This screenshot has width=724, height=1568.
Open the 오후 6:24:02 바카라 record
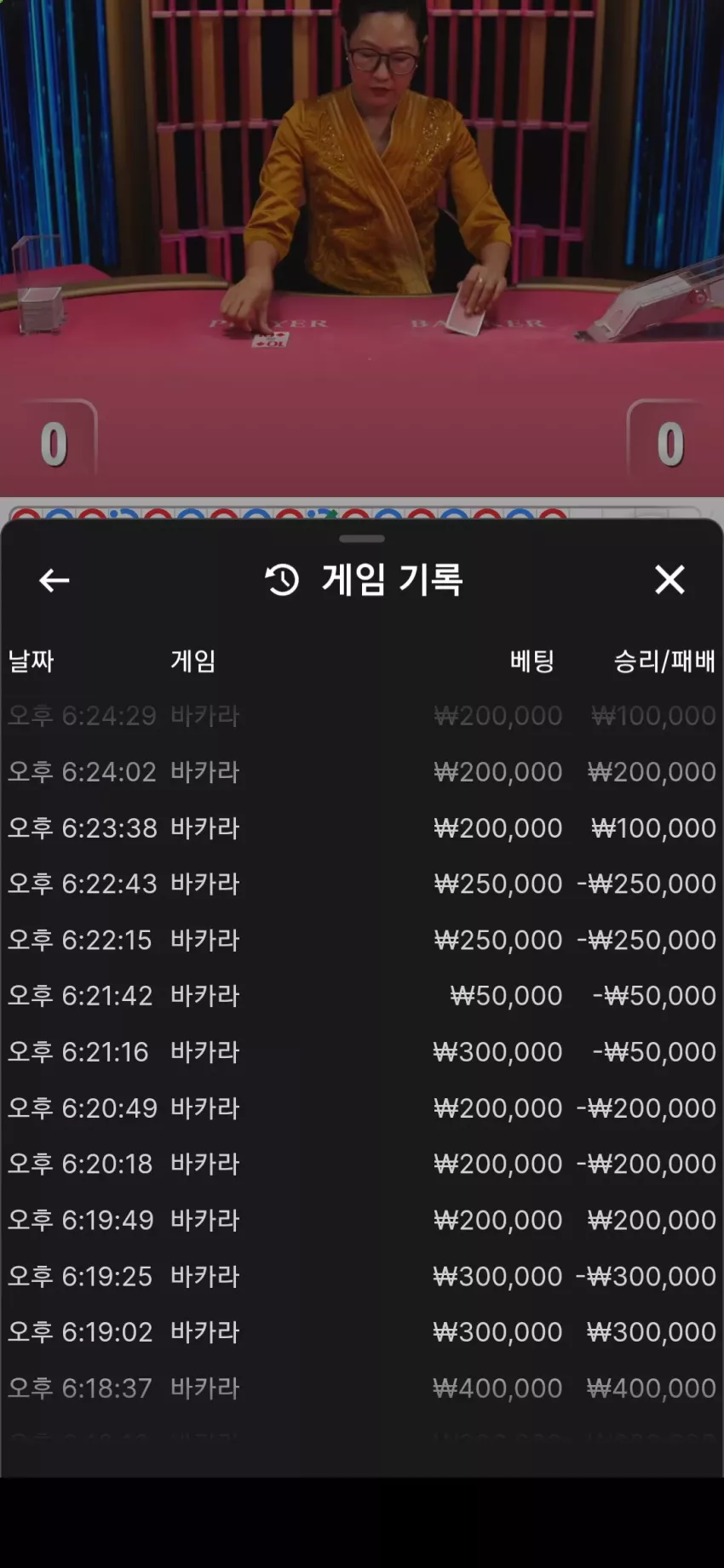click(x=362, y=772)
